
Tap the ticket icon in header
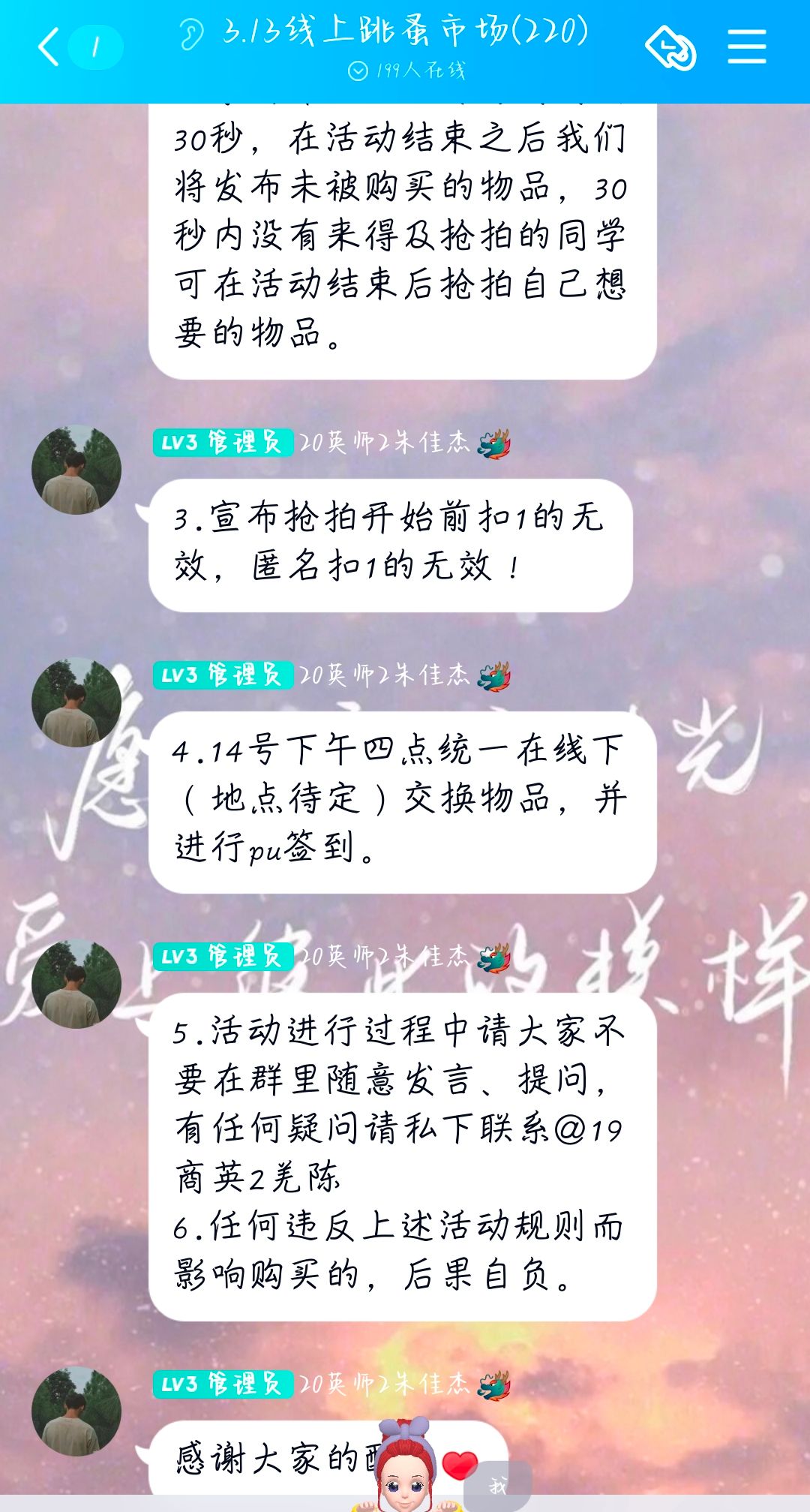tap(670, 48)
